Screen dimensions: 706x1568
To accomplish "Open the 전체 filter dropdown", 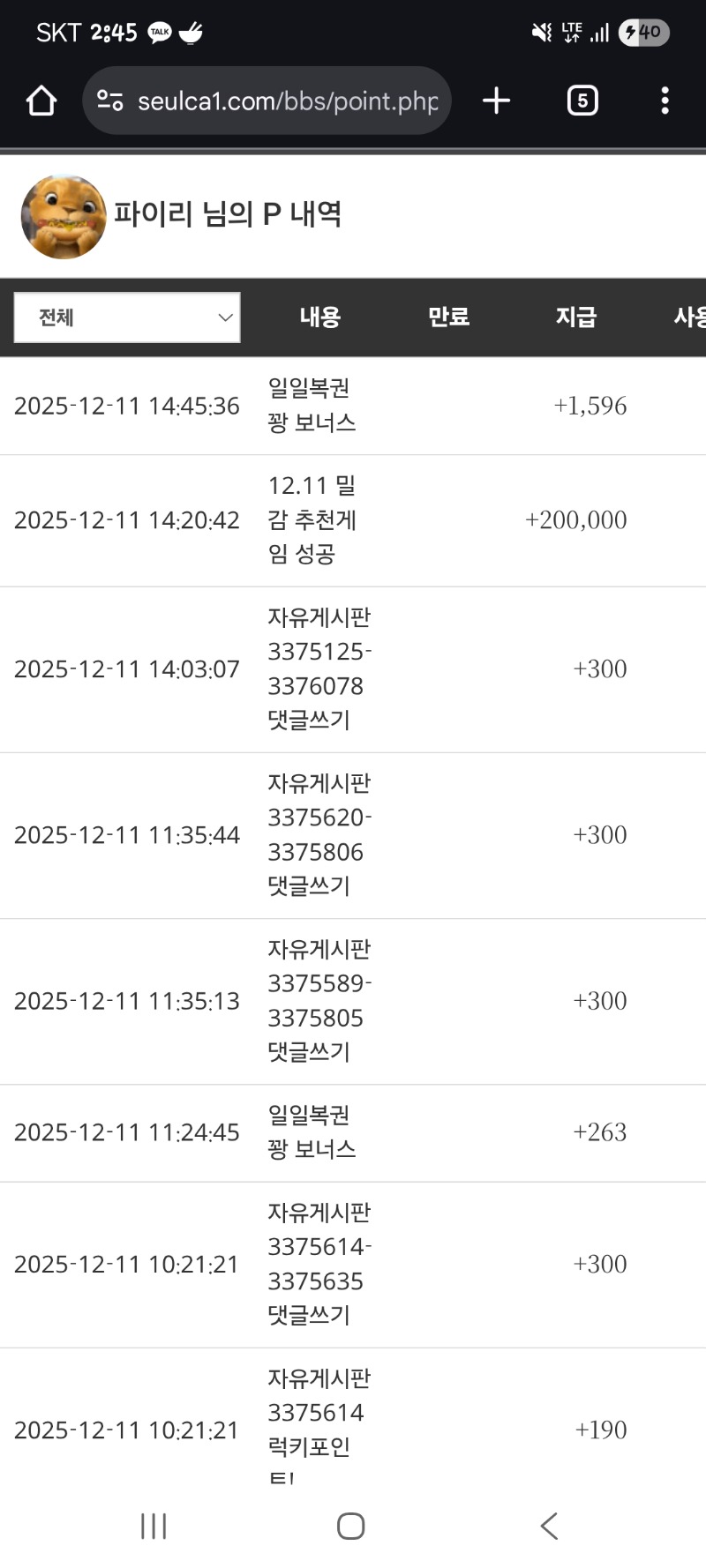I will point(127,317).
